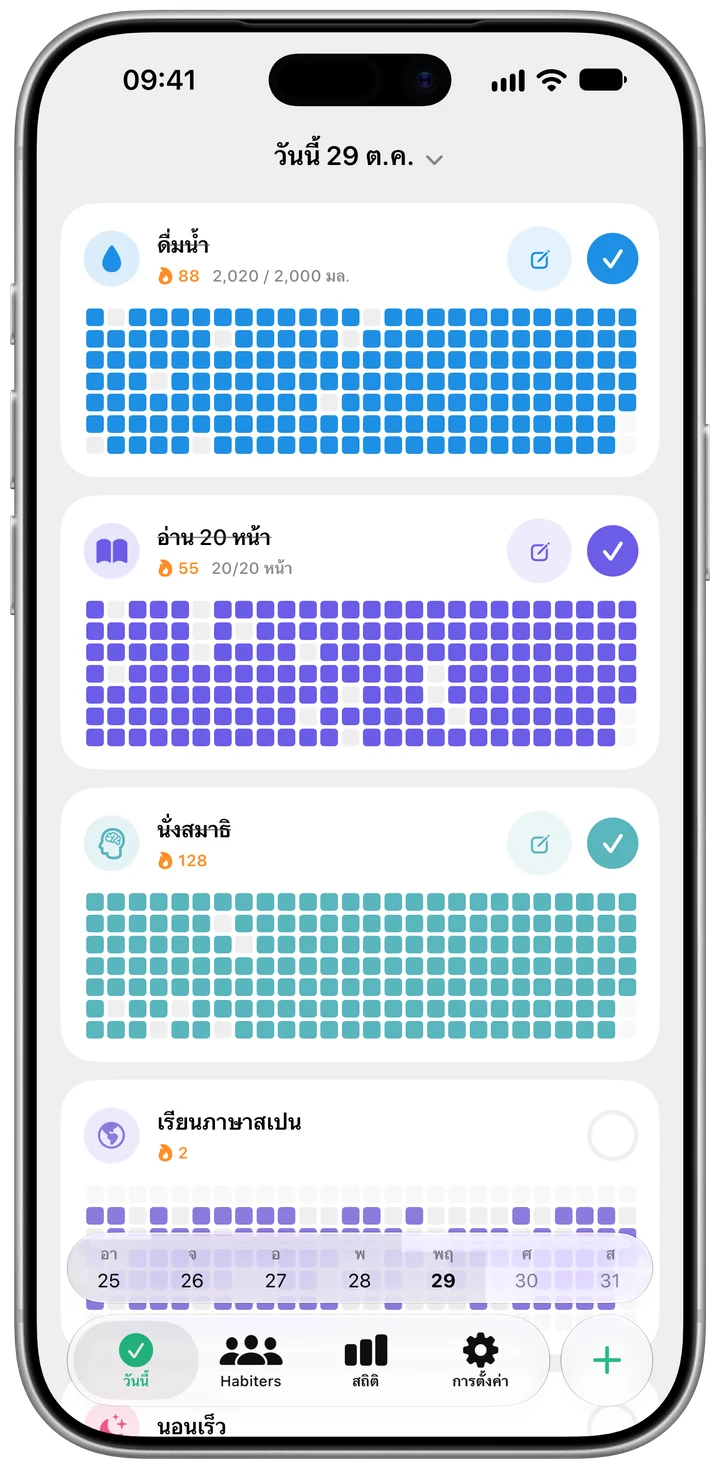Switch to the วันนี้ tab
Viewport: 720px width, 1469px height.
[136, 1361]
